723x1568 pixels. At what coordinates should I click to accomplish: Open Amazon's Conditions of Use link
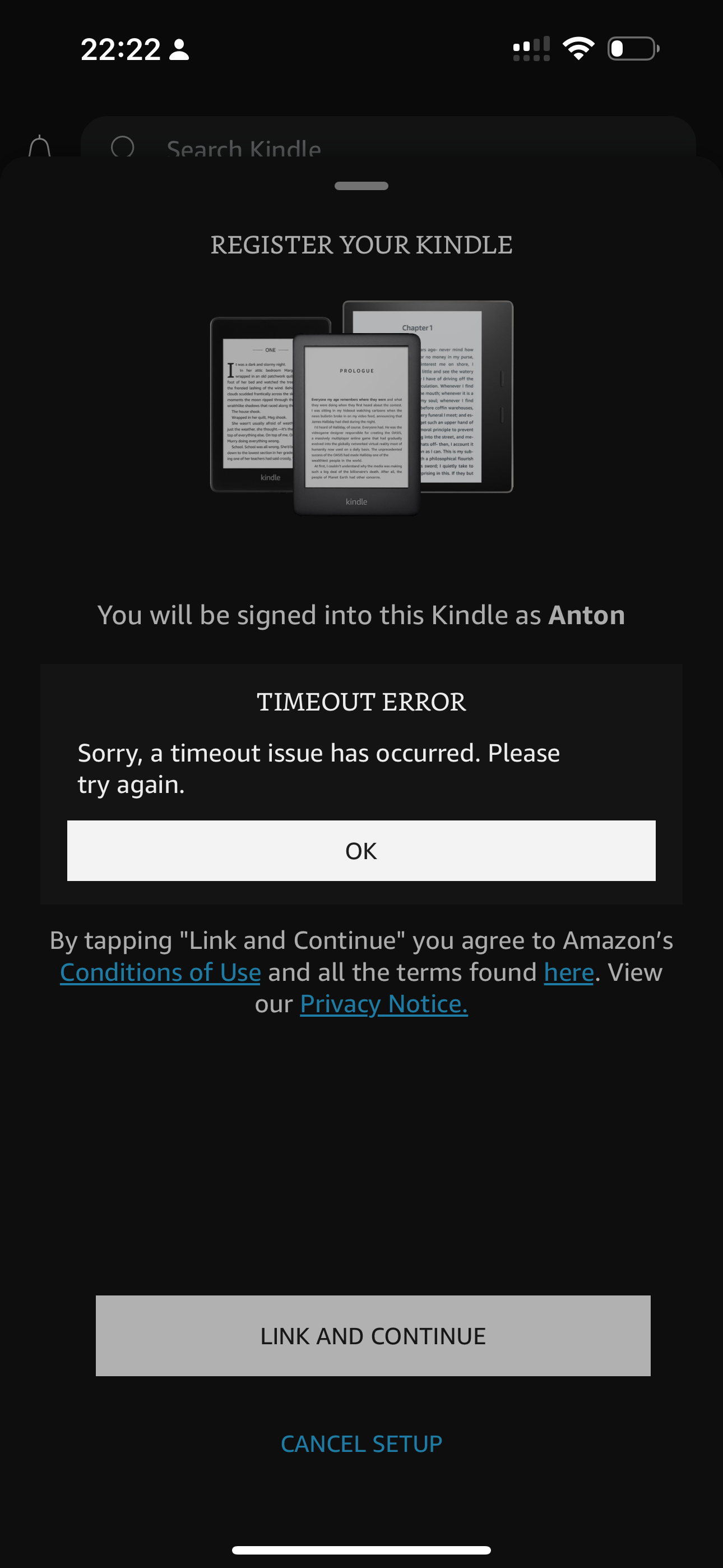pyautogui.click(x=160, y=972)
